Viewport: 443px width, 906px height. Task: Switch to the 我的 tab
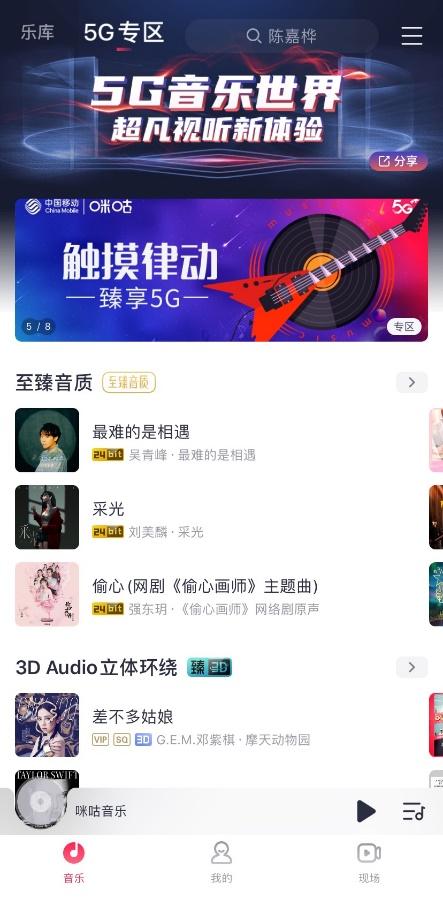click(x=221, y=862)
